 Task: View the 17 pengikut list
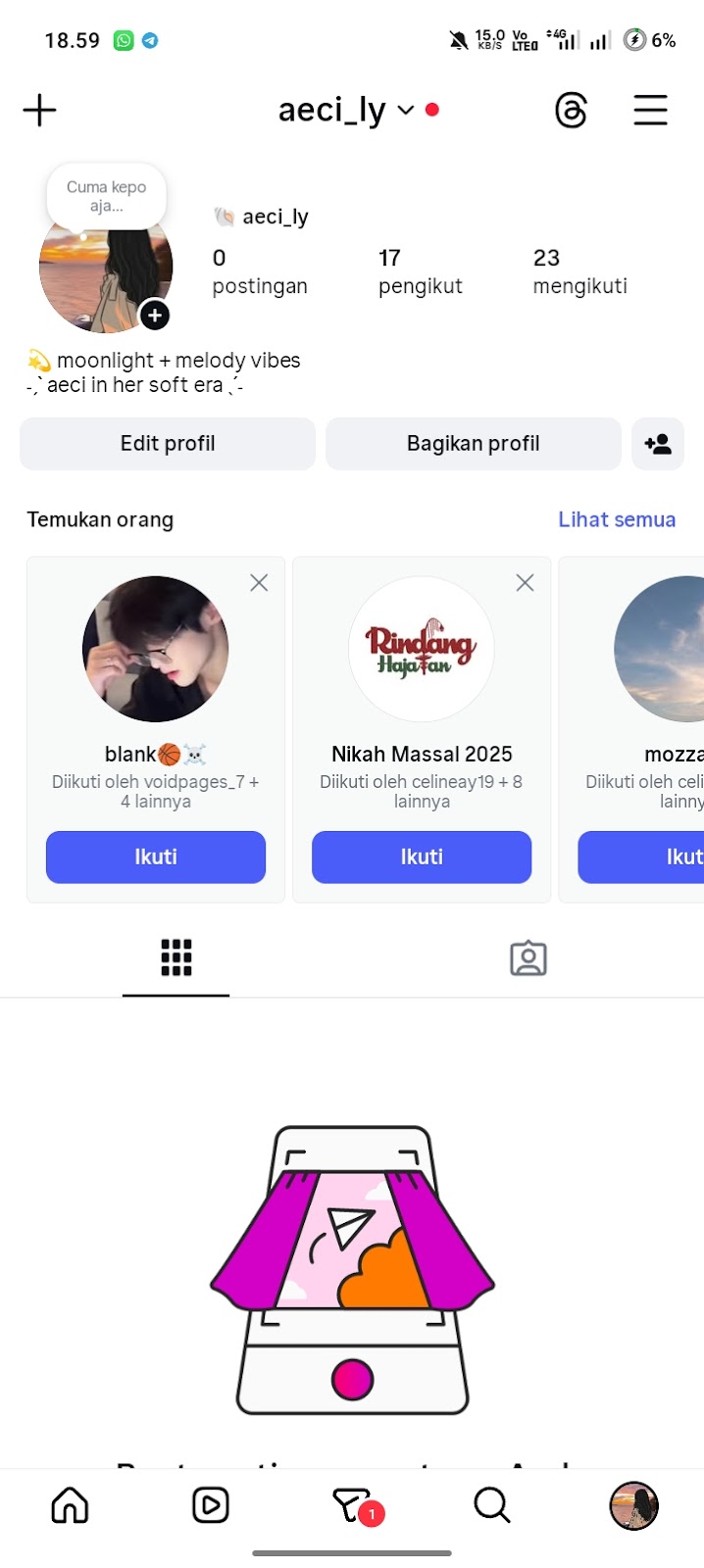point(420,271)
